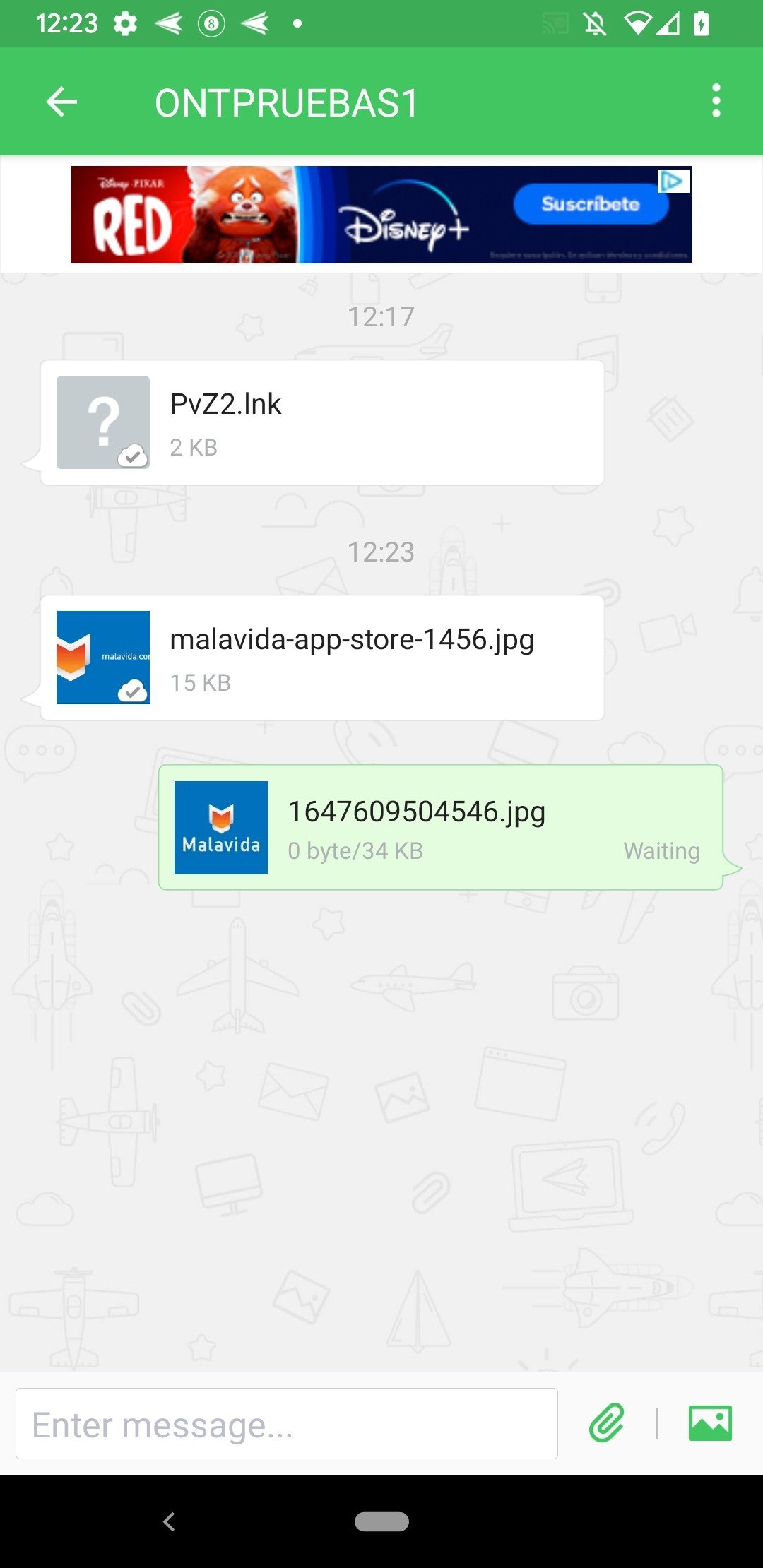Viewport: 763px width, 1568px height.
Task: Tap the system back button
Action: coord(169,1521)
